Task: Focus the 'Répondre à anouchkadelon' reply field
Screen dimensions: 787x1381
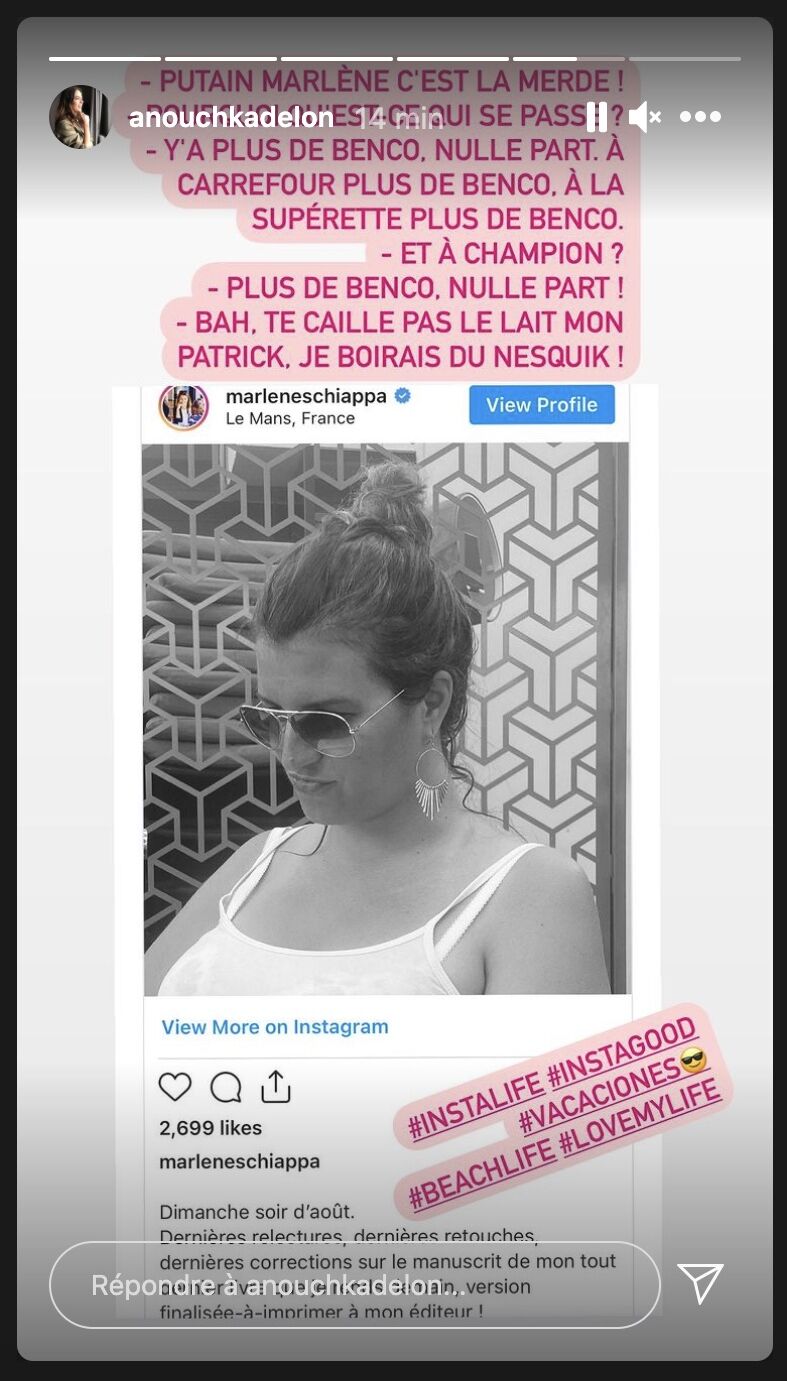Action: click(x=354, y=1285)
